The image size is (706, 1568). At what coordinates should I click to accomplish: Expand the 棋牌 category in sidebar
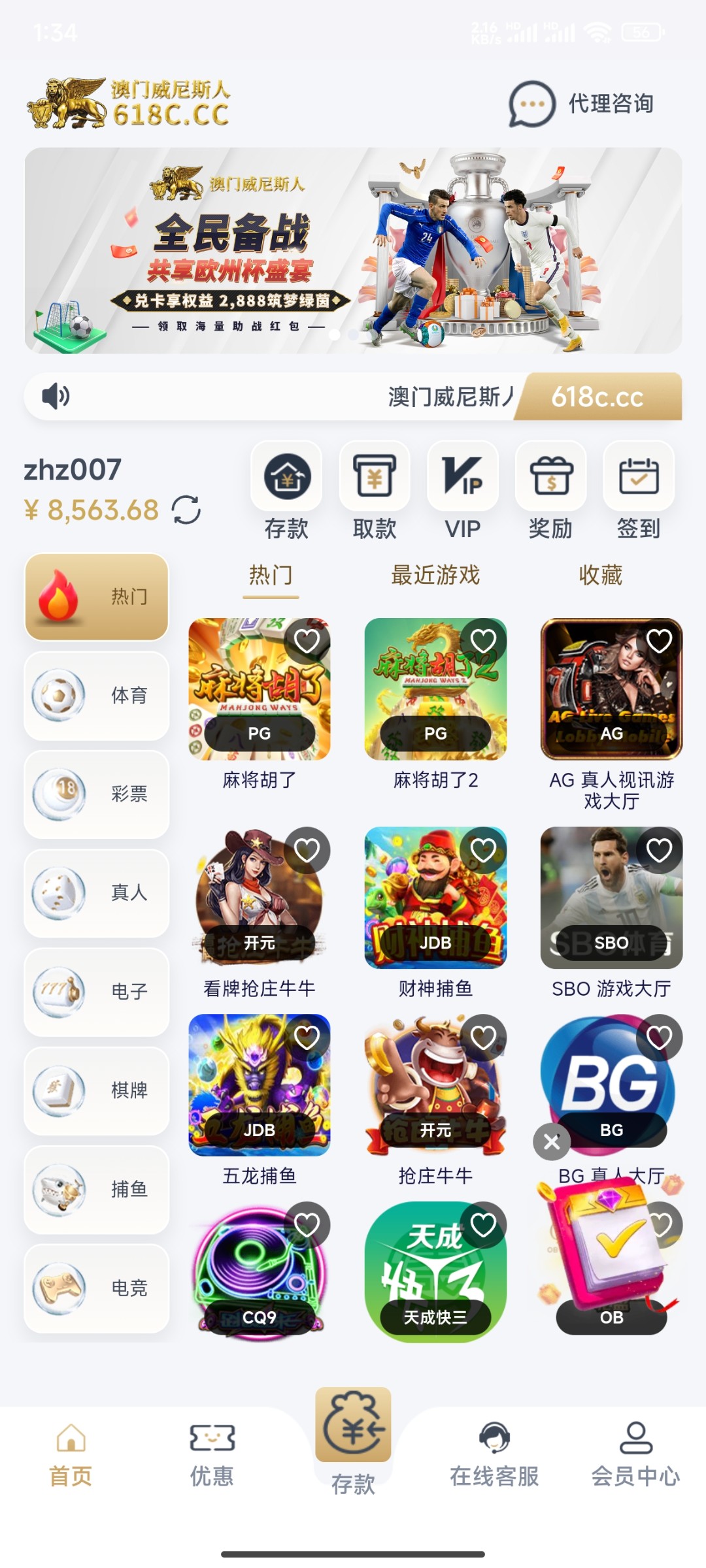[x=95, y=1091]
